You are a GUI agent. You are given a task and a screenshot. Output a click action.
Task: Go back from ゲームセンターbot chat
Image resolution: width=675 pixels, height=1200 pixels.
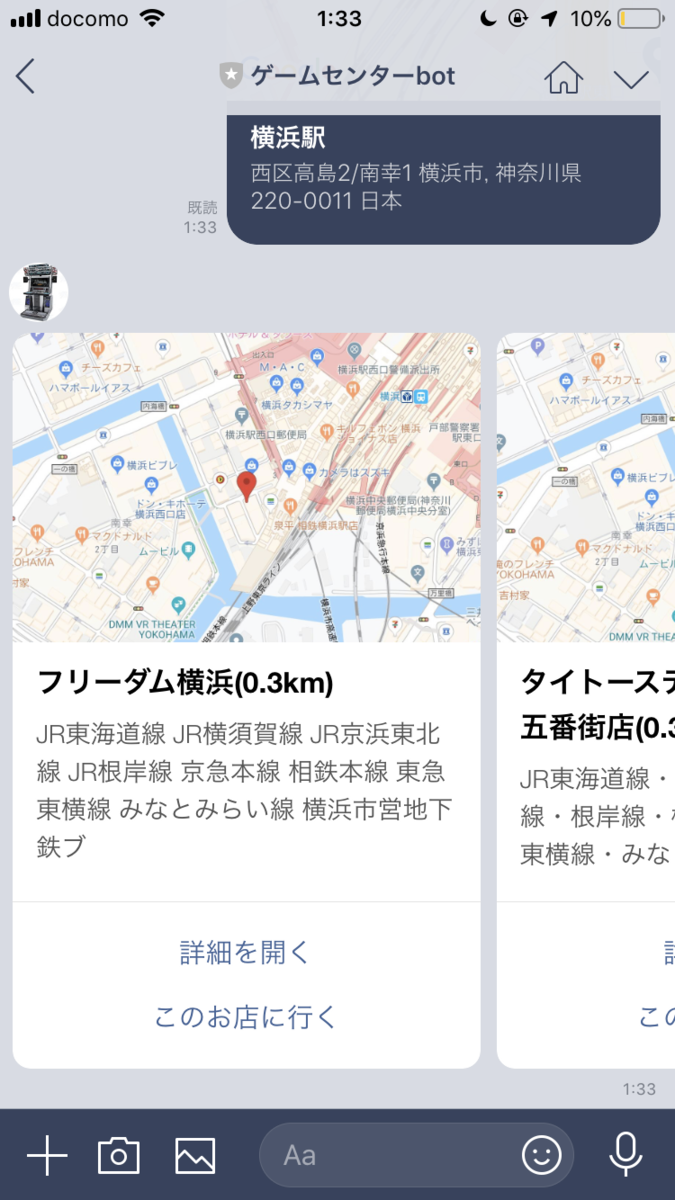26,76
